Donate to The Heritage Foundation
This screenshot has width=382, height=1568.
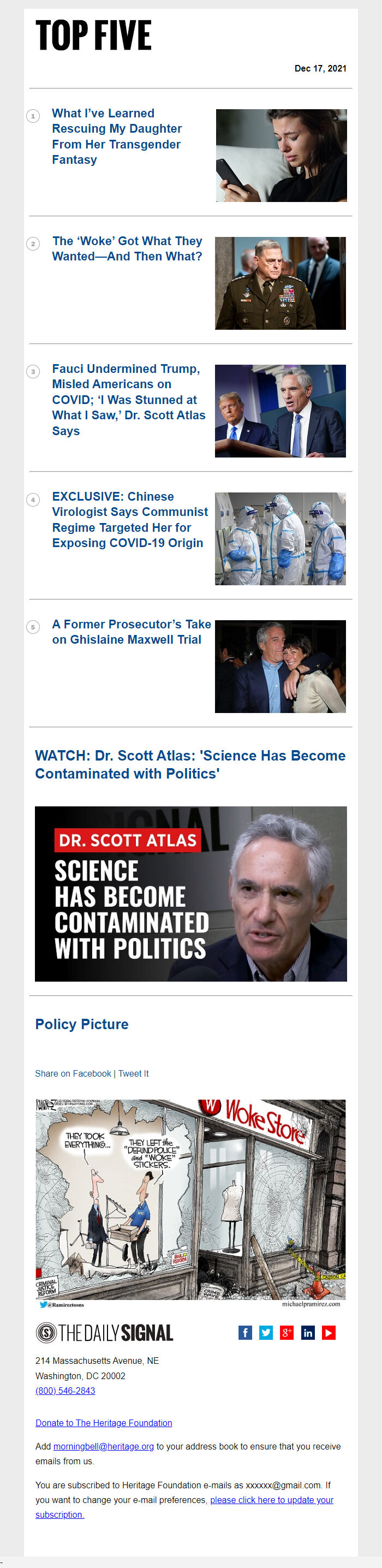(103, 1423)
